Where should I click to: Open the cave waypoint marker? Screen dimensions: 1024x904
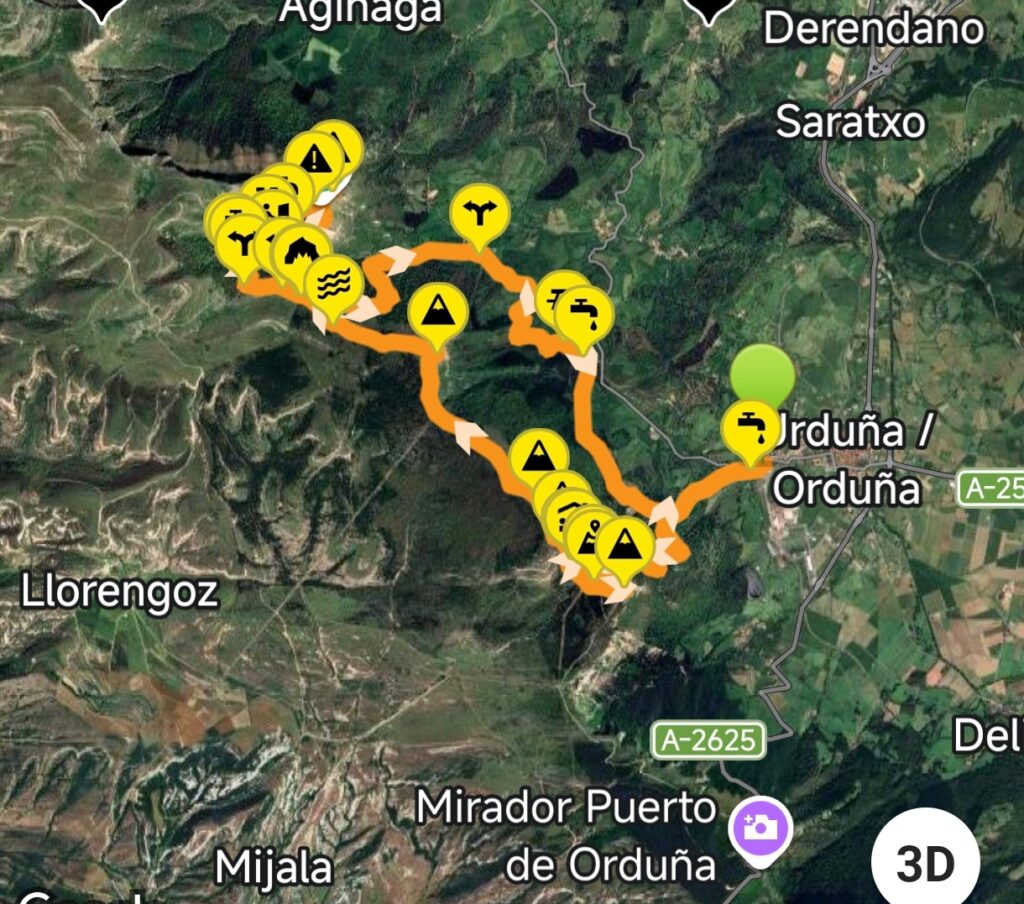(299, 250)
